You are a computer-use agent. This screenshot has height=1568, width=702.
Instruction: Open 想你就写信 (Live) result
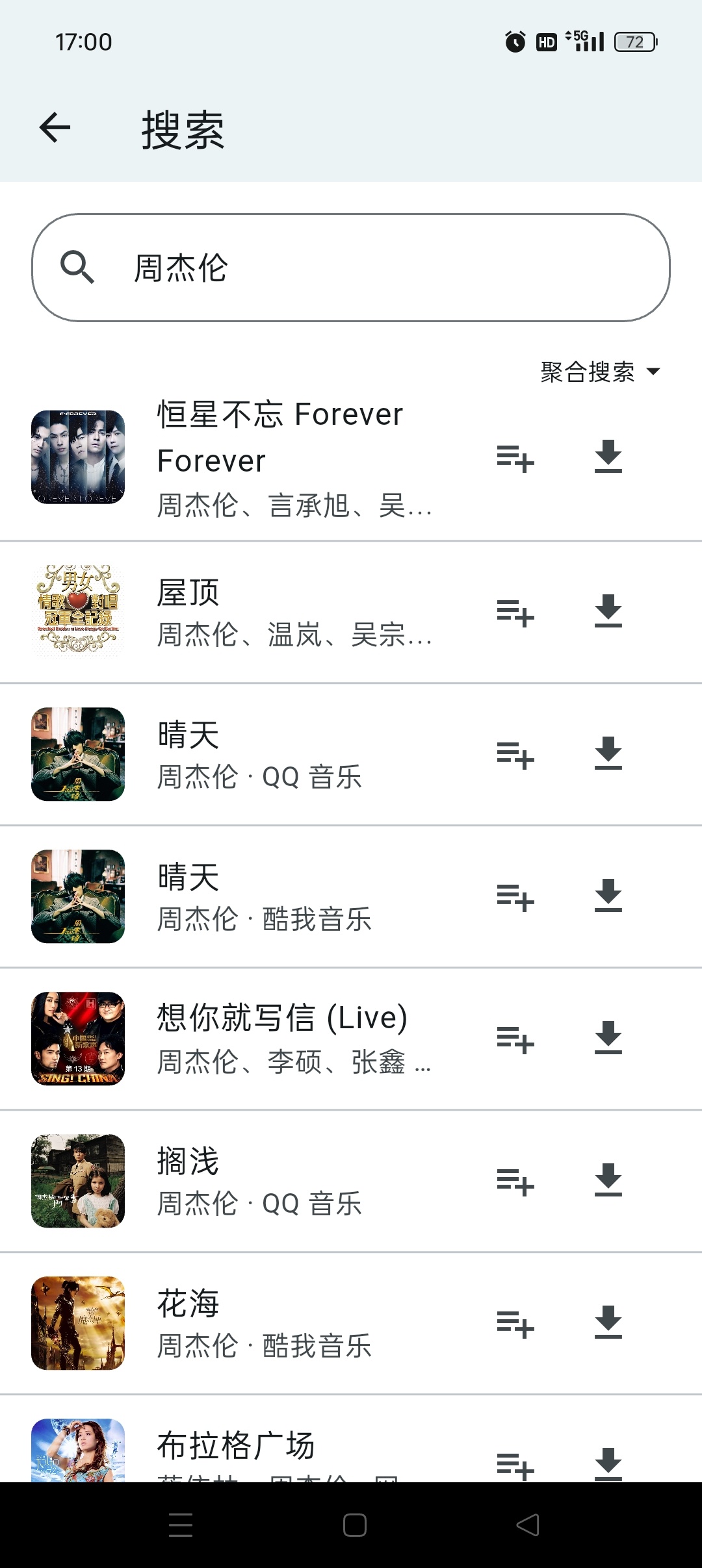(292, 1039)
